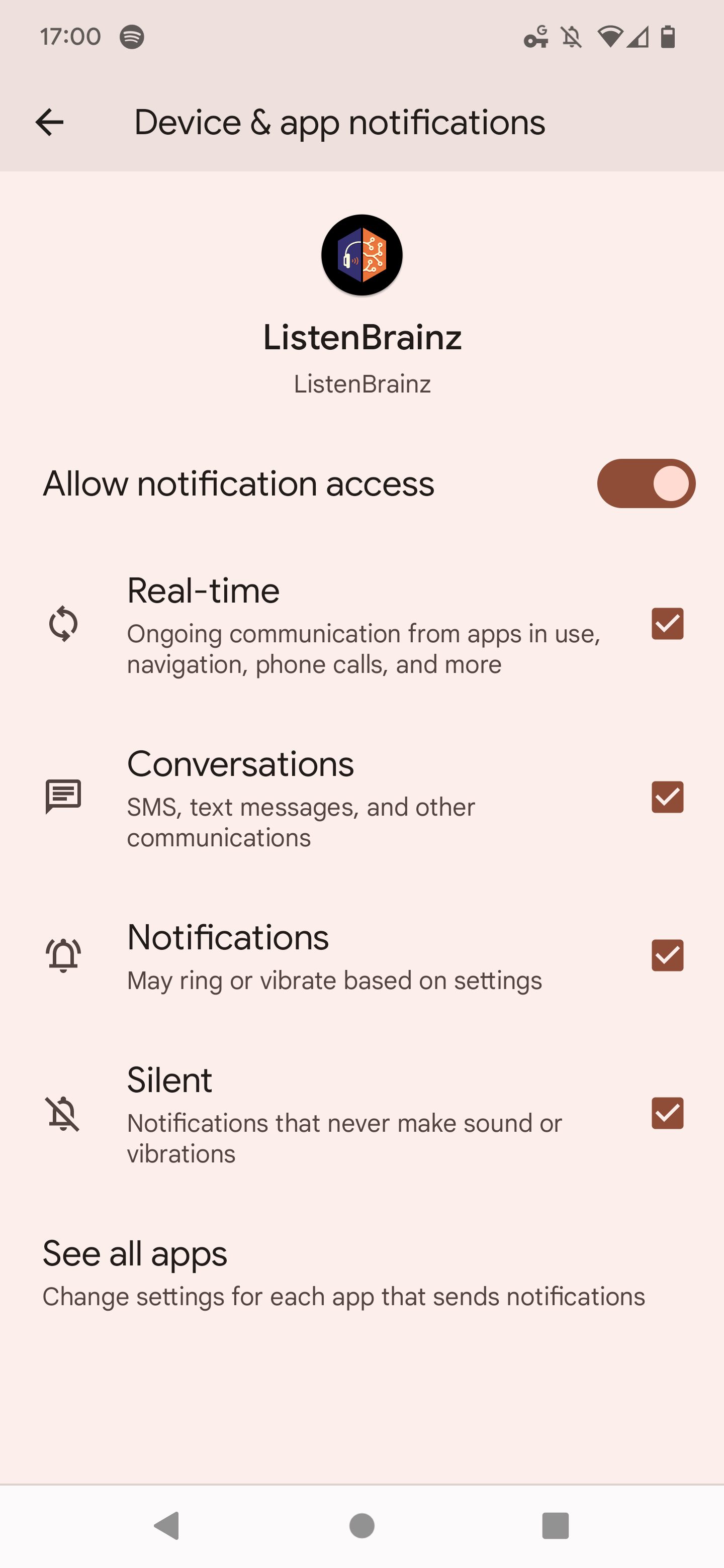Viewport: 724px width, 1568px height.
Task: Uncheck the Silent checkbox
Action: coord(667,1113)
